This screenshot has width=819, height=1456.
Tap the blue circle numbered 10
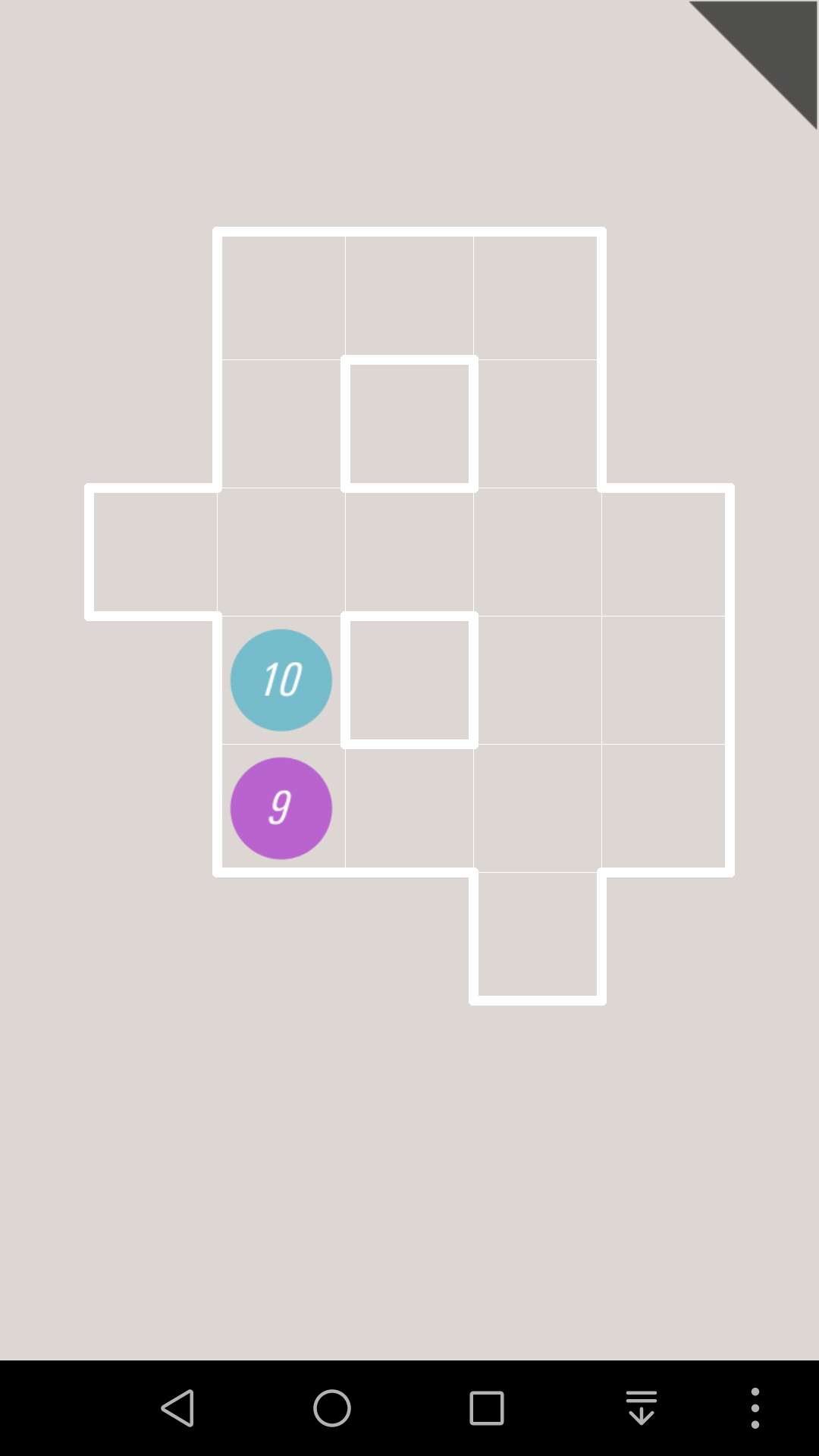pyautogui.click(x=281, y=680)
